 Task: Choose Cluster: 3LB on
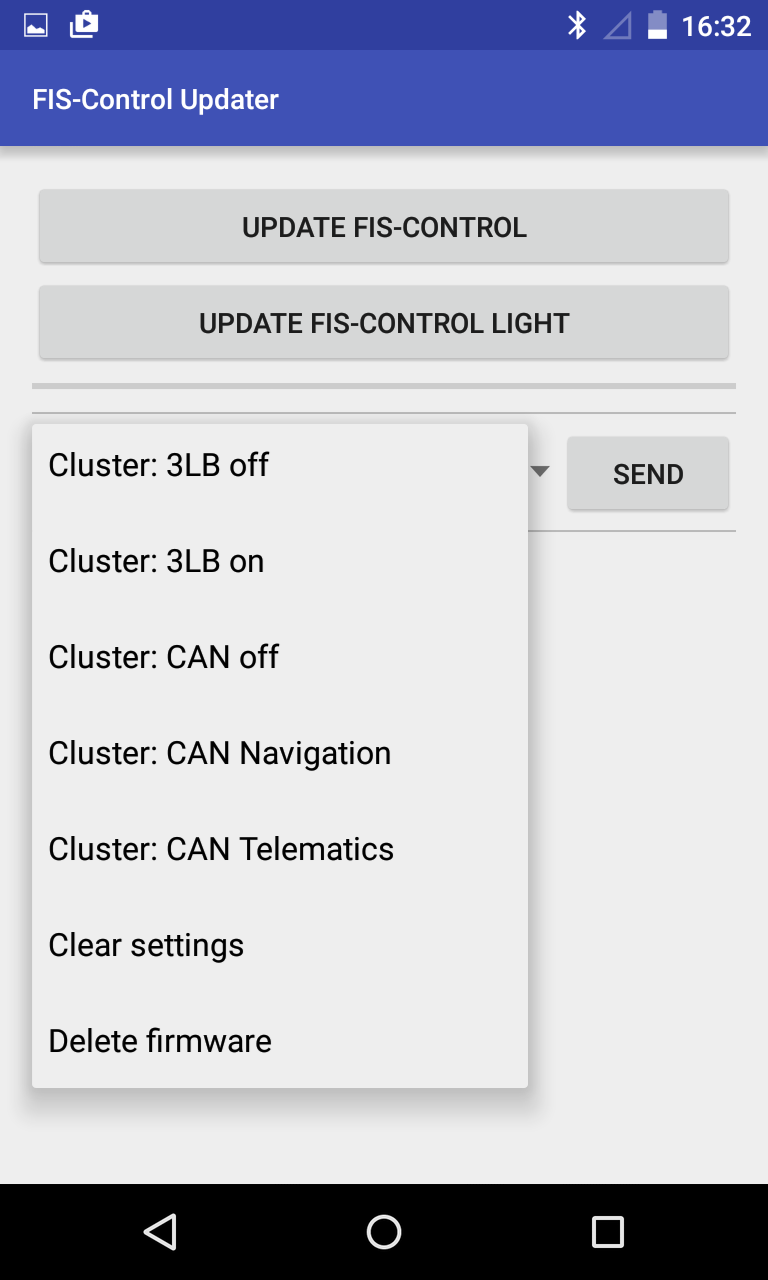tap(280, 561)
